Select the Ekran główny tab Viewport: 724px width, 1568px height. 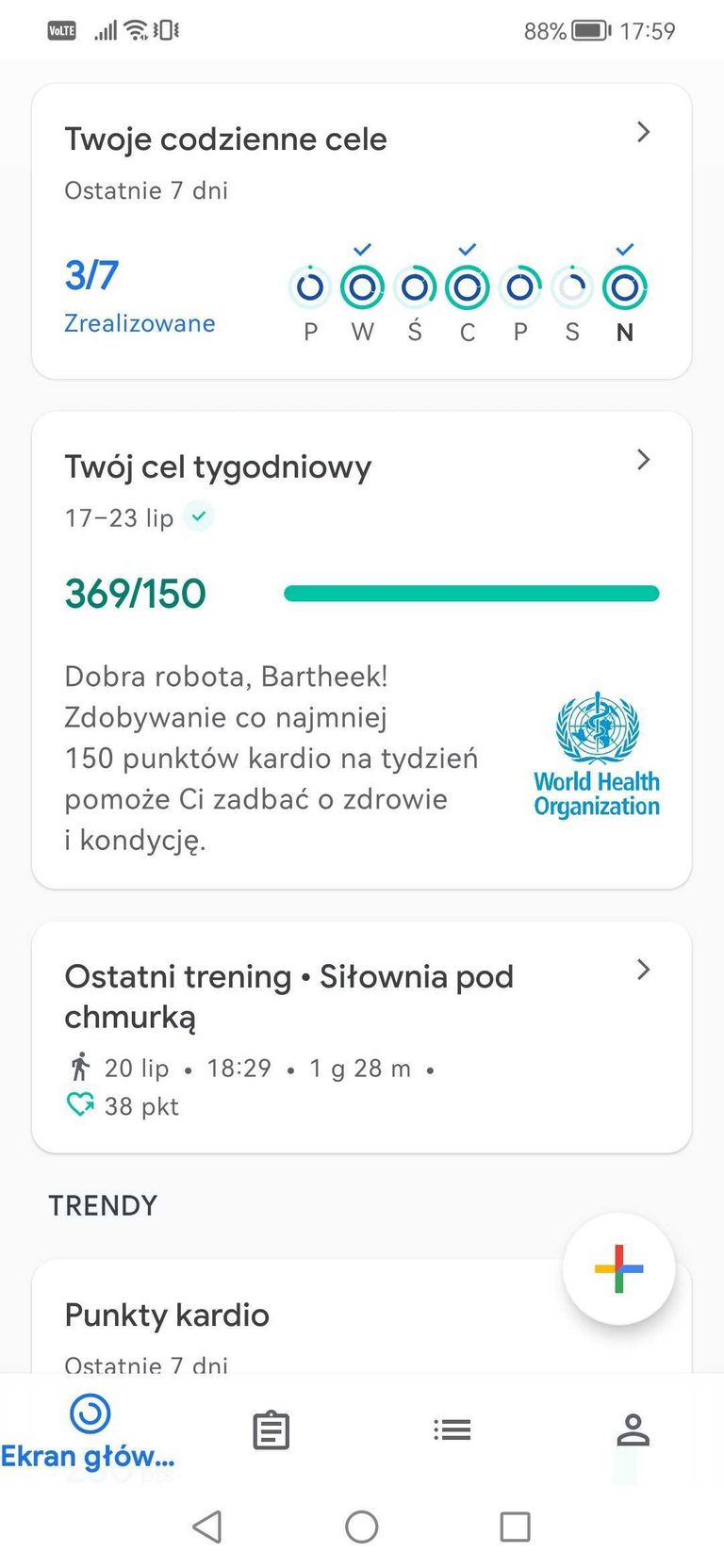coord(90,1430)
